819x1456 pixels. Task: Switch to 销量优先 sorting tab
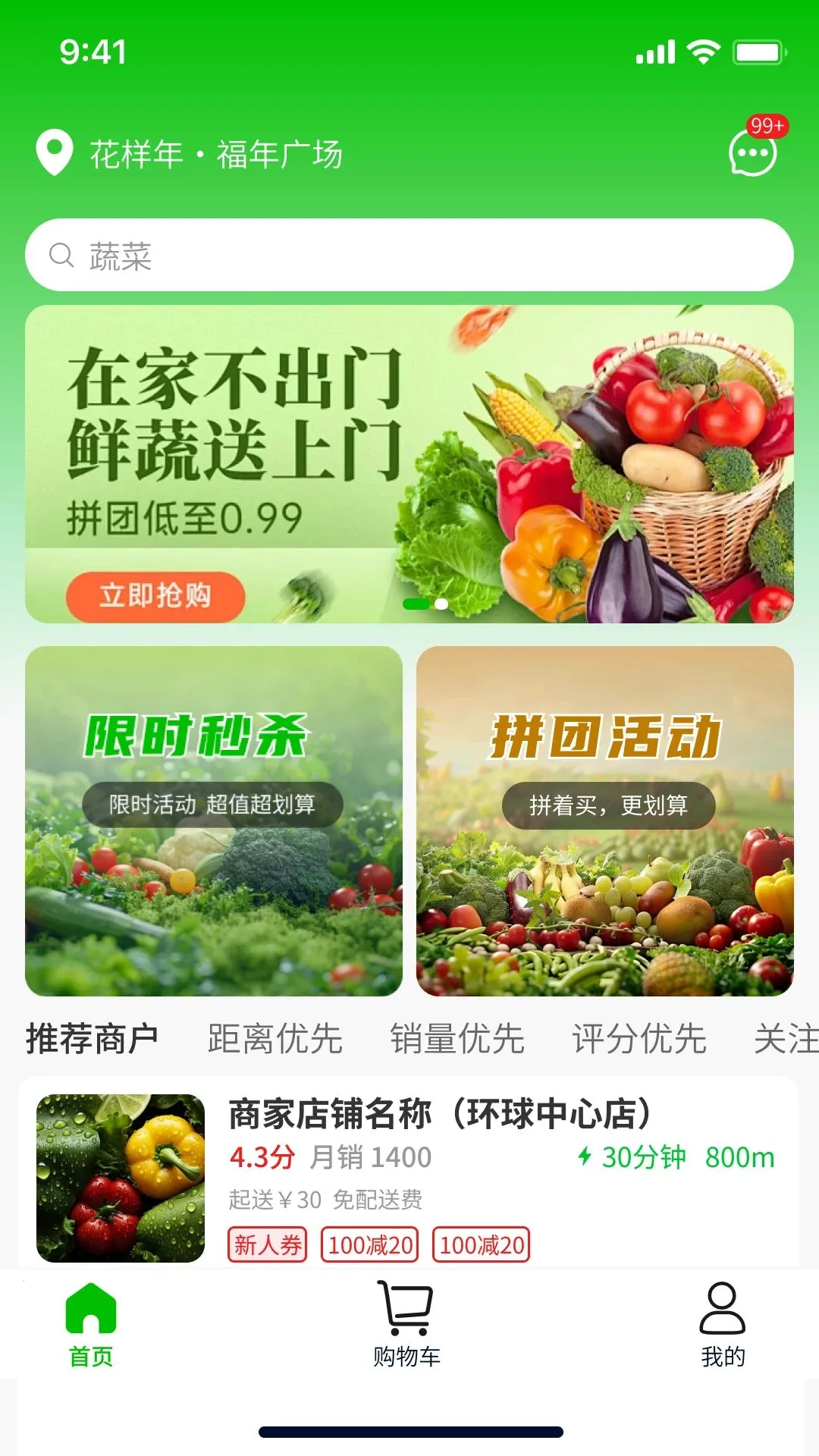[x=457, y=1039]
